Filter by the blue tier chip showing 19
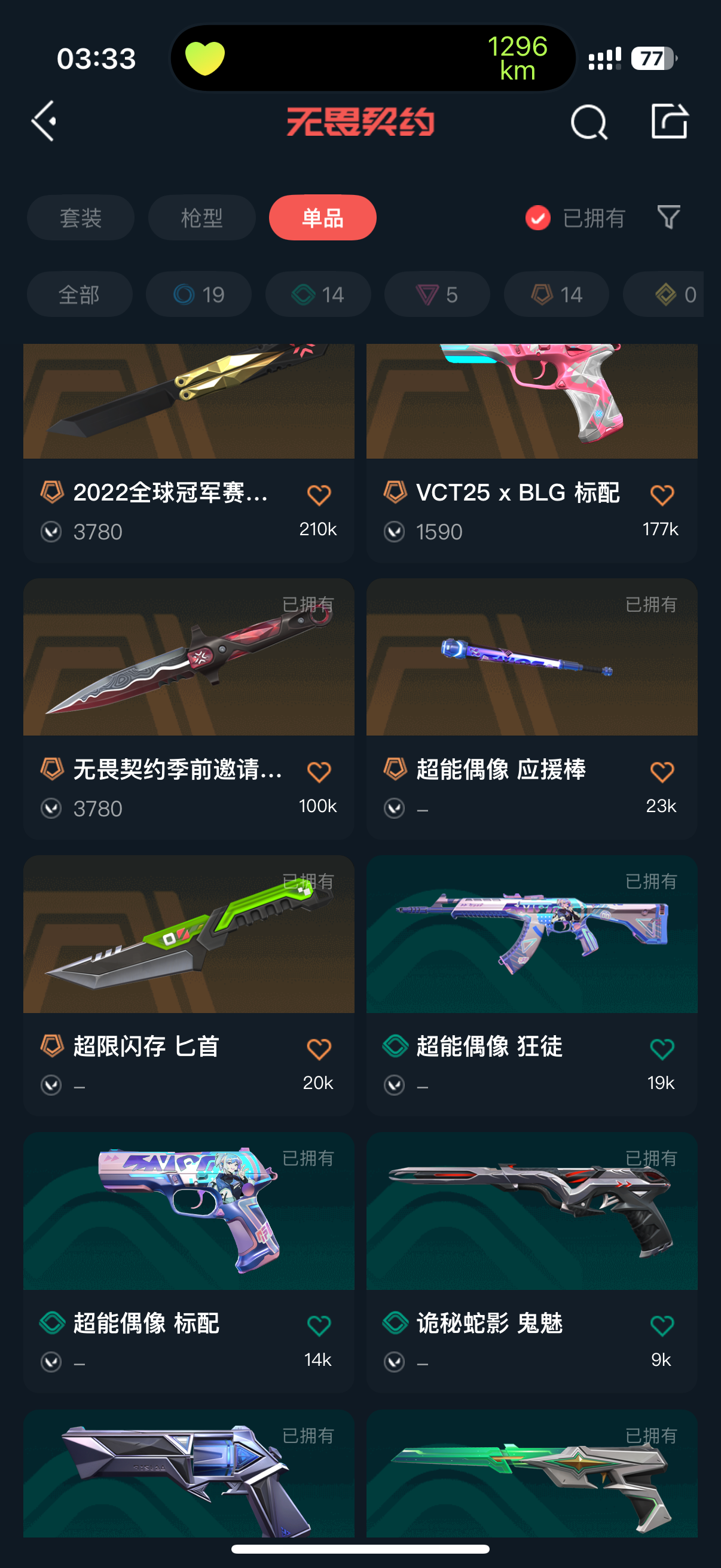 (198, 295)
